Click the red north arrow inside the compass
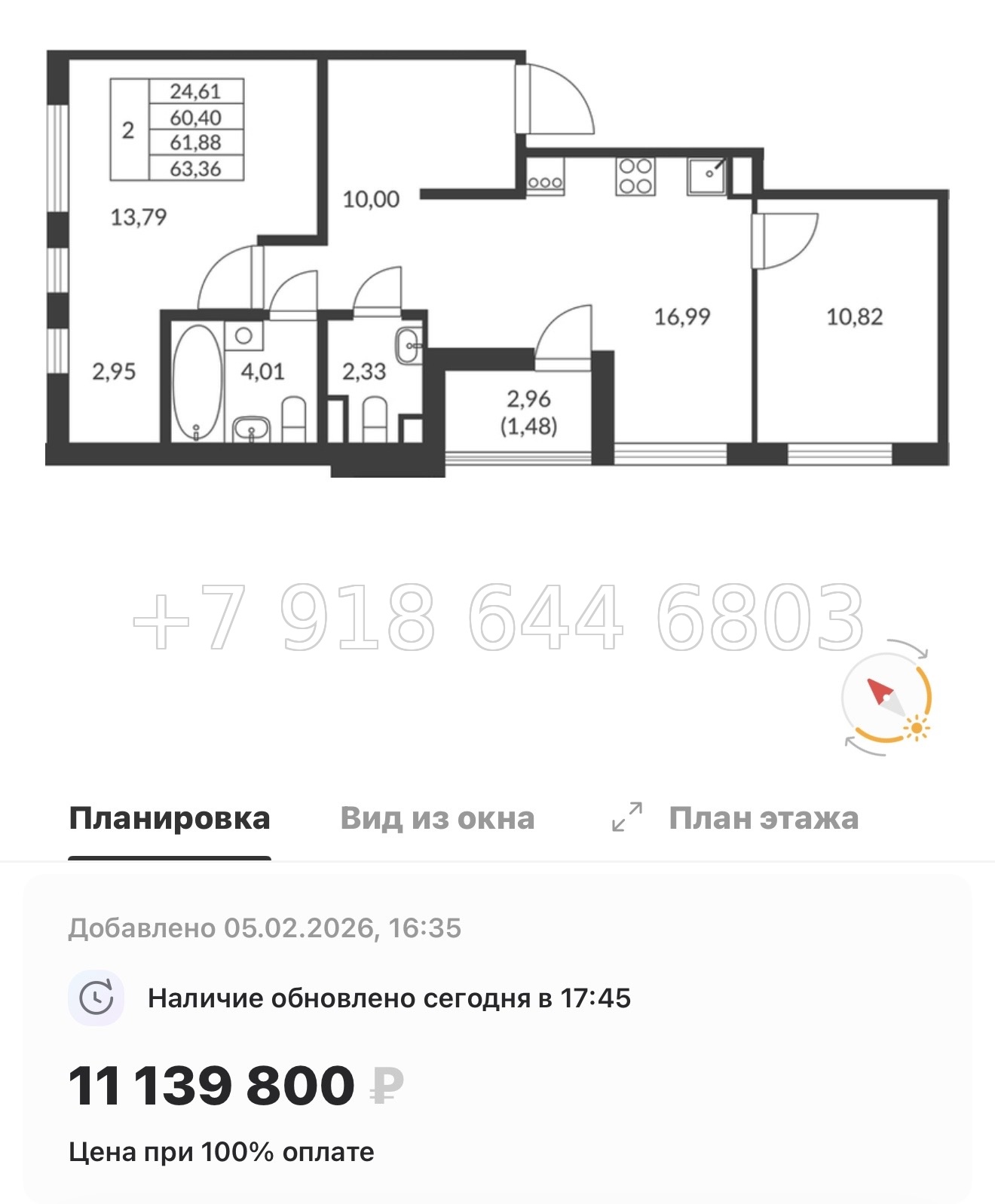Image resolution: width=995 pixels, height=1204 pixels. [880, 689]
